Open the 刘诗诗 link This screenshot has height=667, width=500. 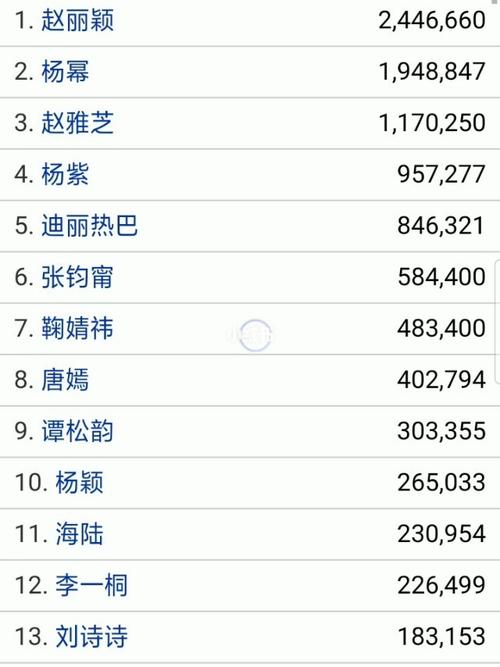[x=91, y=637]
